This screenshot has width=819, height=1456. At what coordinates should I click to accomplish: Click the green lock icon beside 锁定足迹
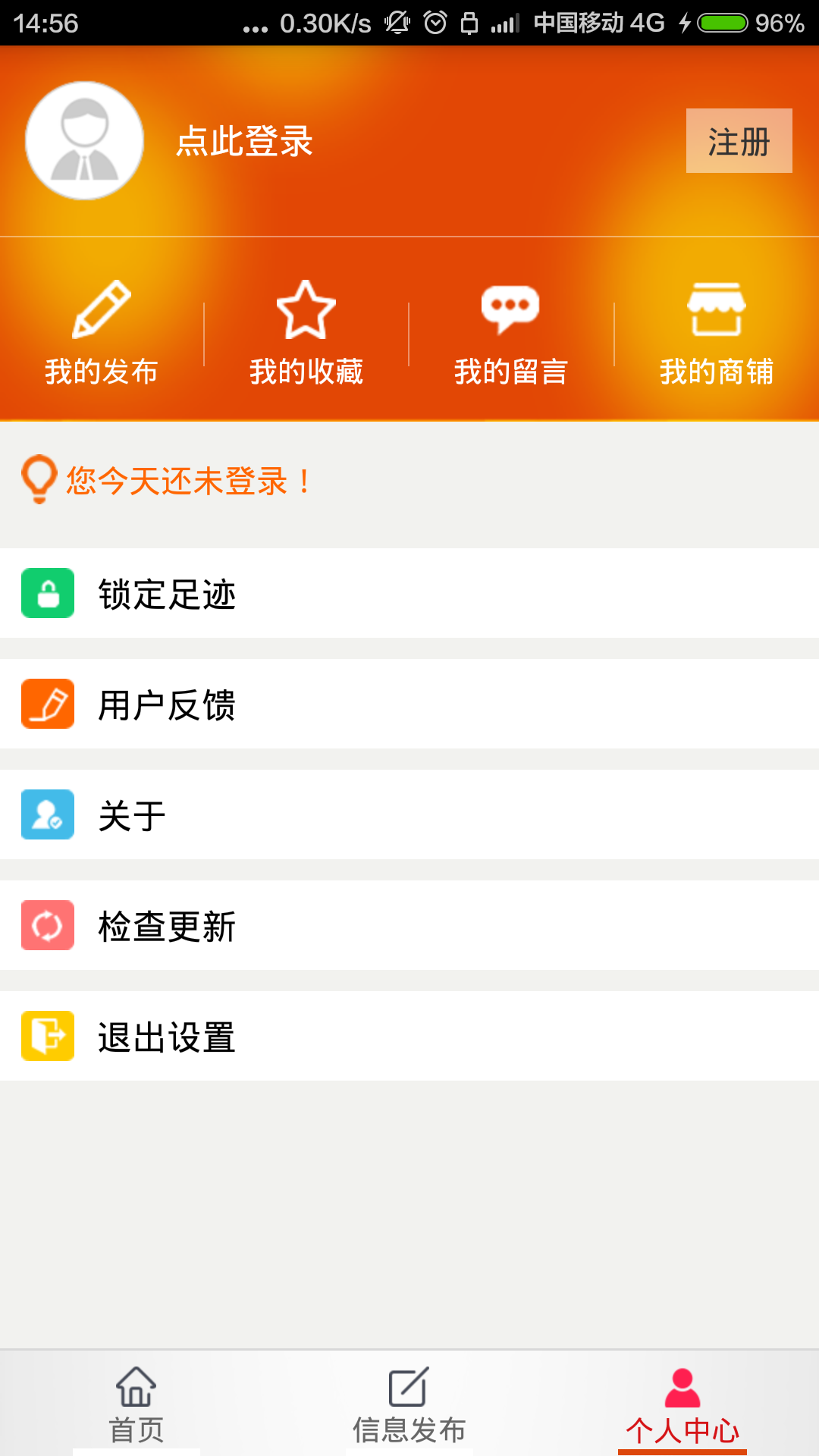[x=47, y=594]
